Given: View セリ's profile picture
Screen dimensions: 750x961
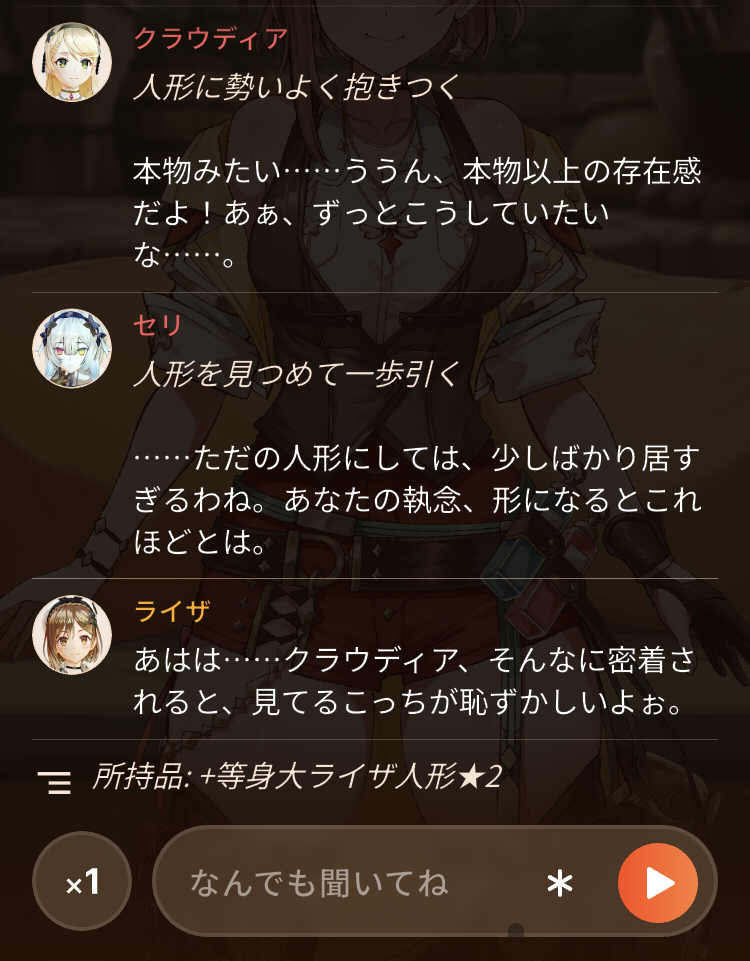Looking at the screenshot, I should click(72, 349).
